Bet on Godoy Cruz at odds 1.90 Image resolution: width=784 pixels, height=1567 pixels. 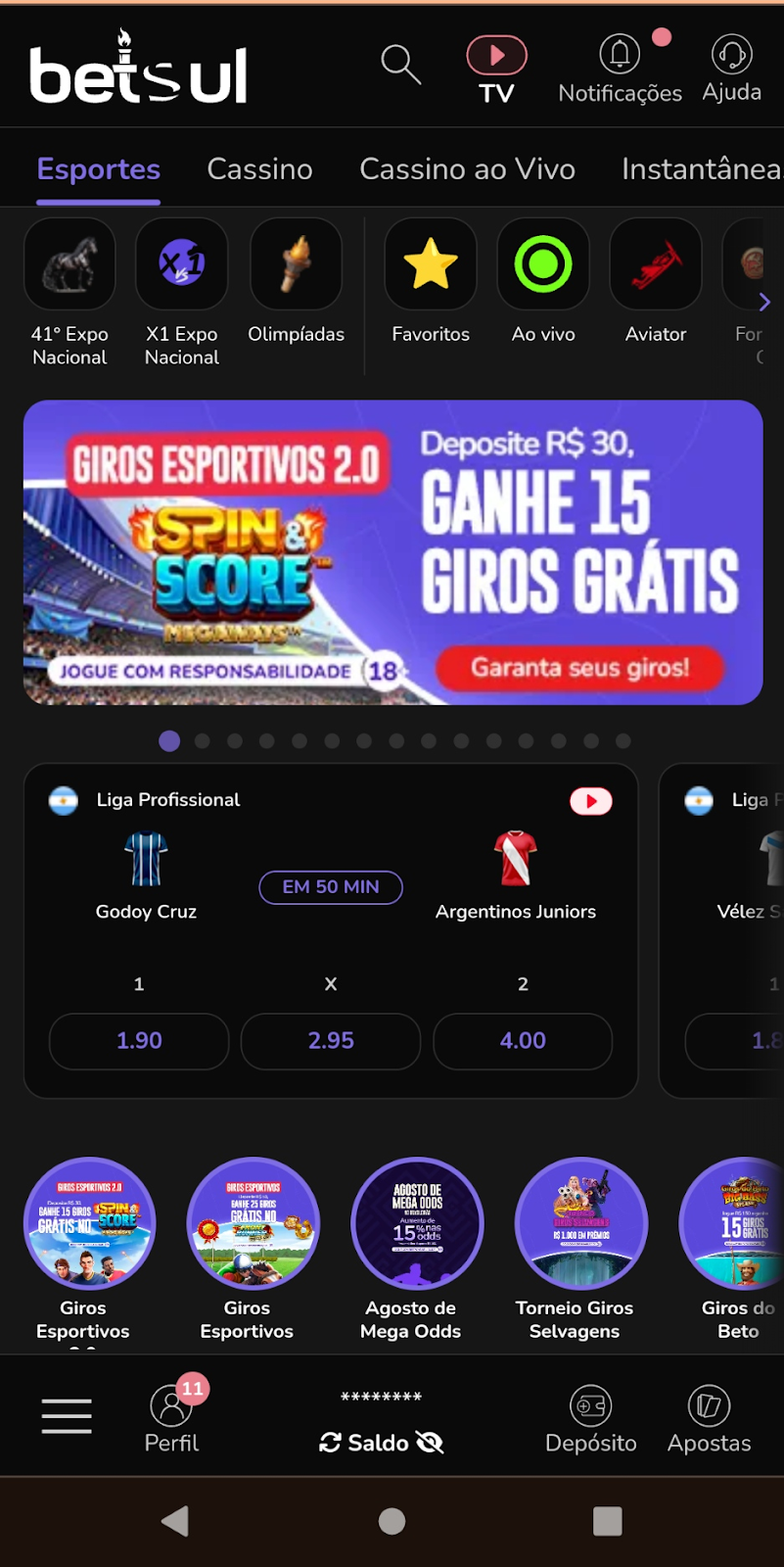(139, 1040)
